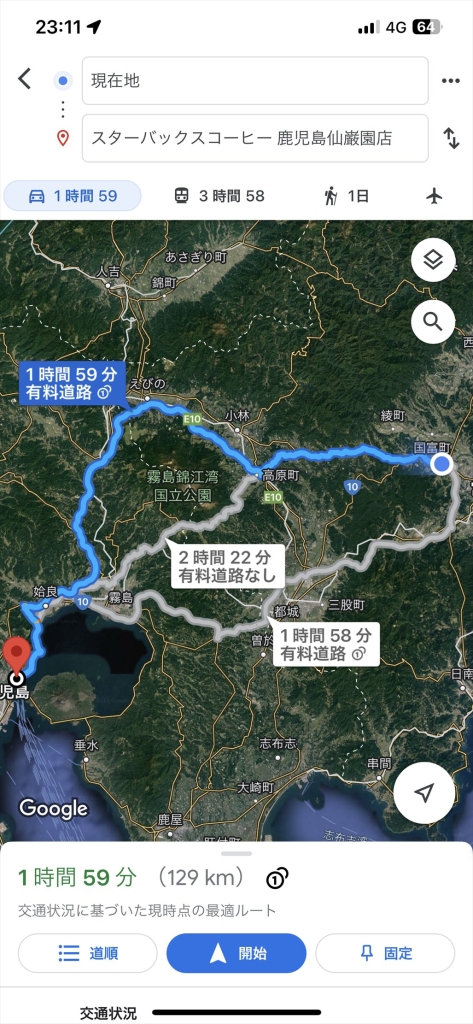The width and height of the screenshot is (473, 1024).
Task: Switch to the flight mode tab
Action: click(434, 196)
